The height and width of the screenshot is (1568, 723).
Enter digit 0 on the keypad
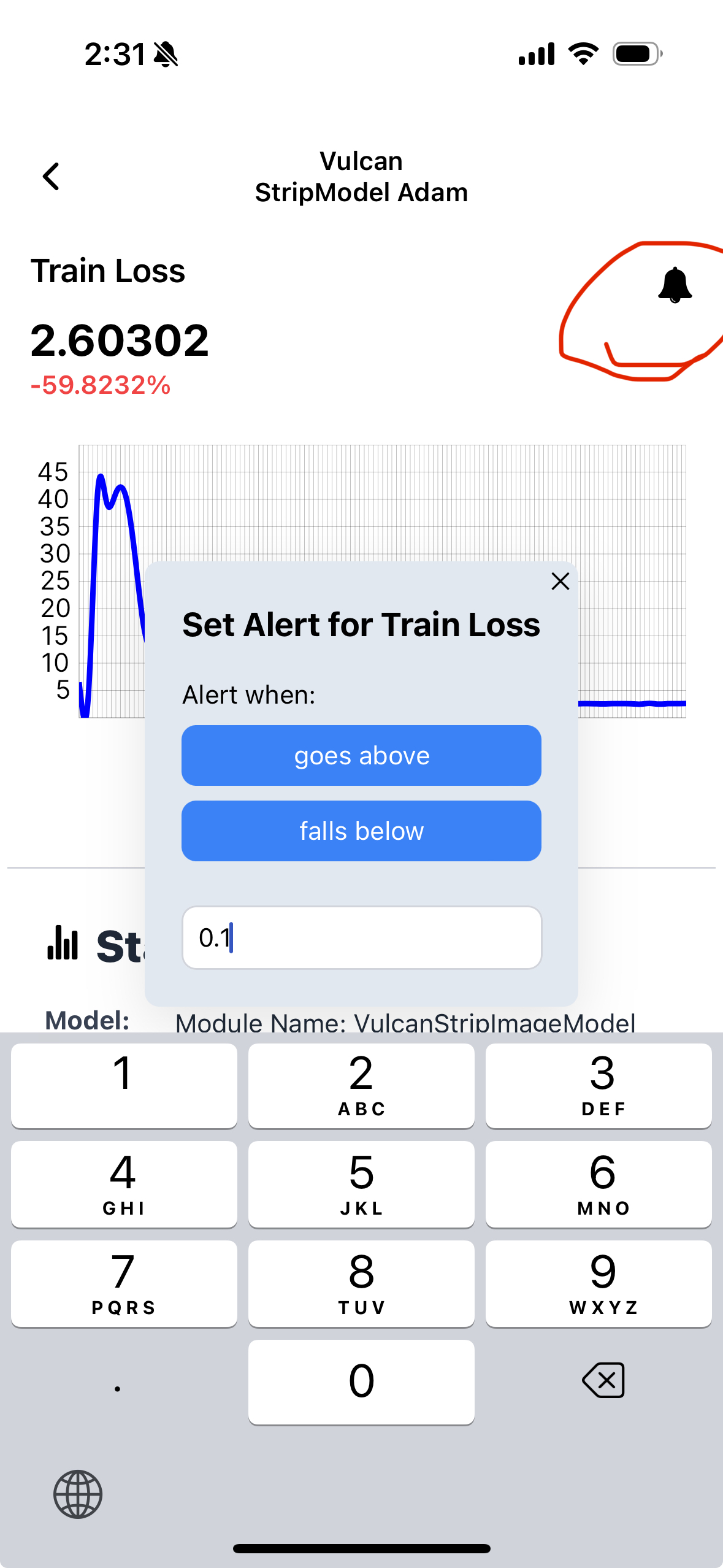[361, 1382]
